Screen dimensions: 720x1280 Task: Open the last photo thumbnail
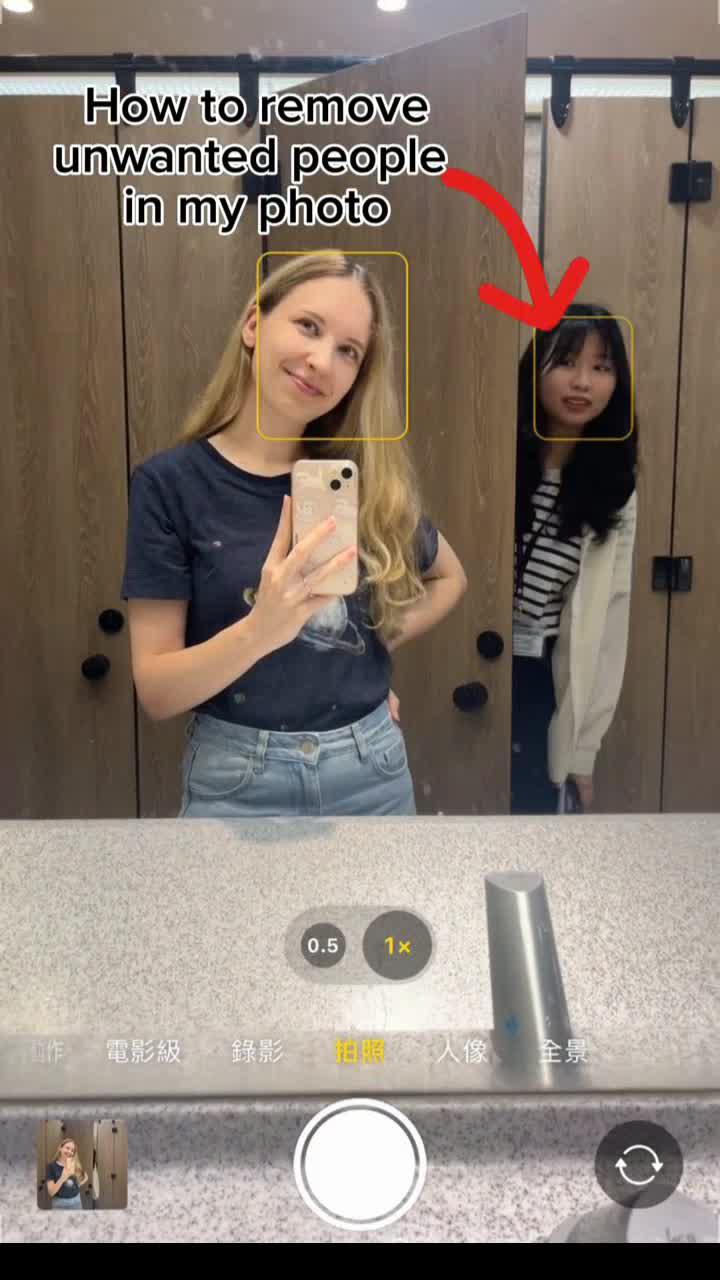coord(82,1164)
